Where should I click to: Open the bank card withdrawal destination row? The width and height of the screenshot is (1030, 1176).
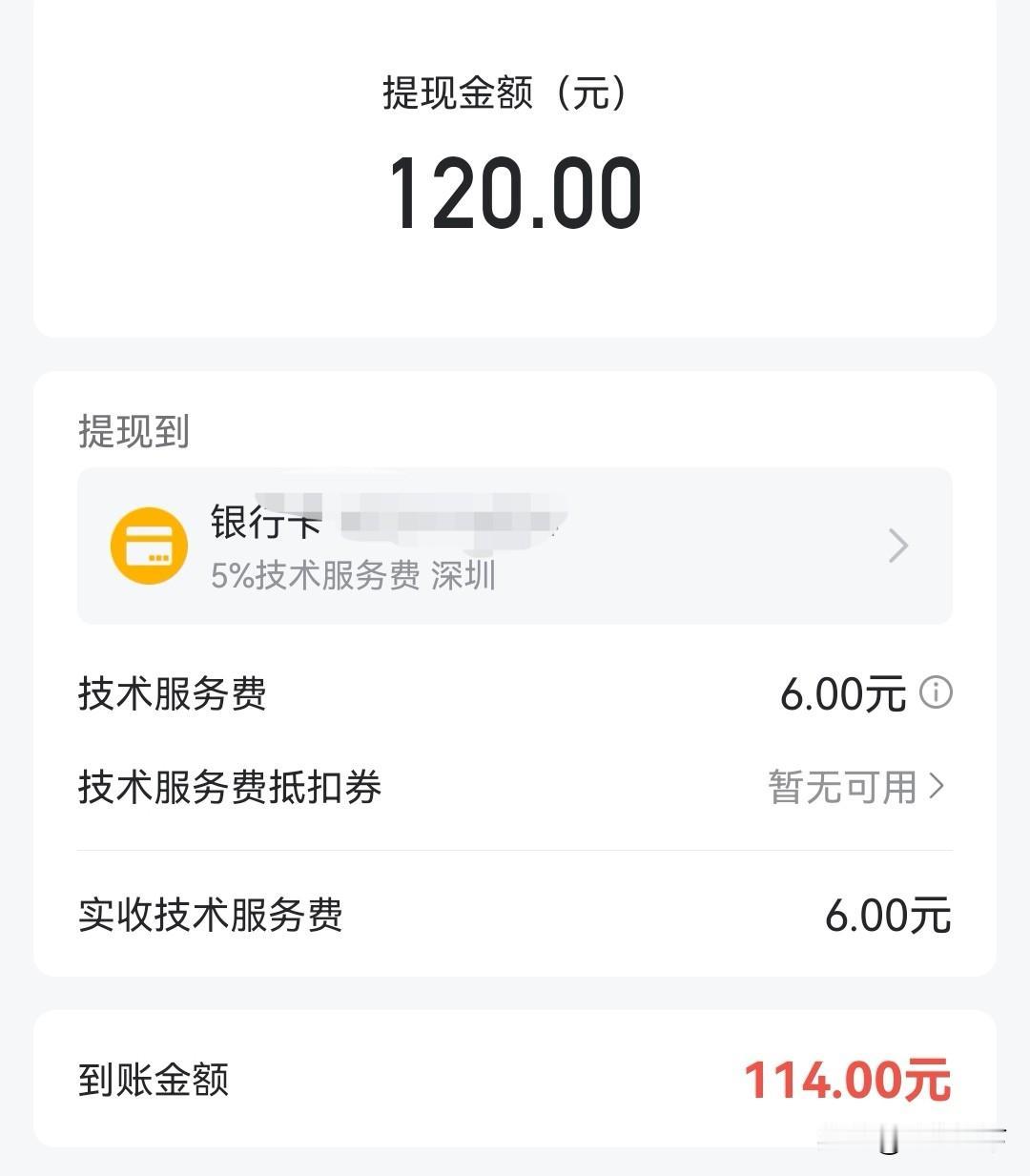(515, 546)
